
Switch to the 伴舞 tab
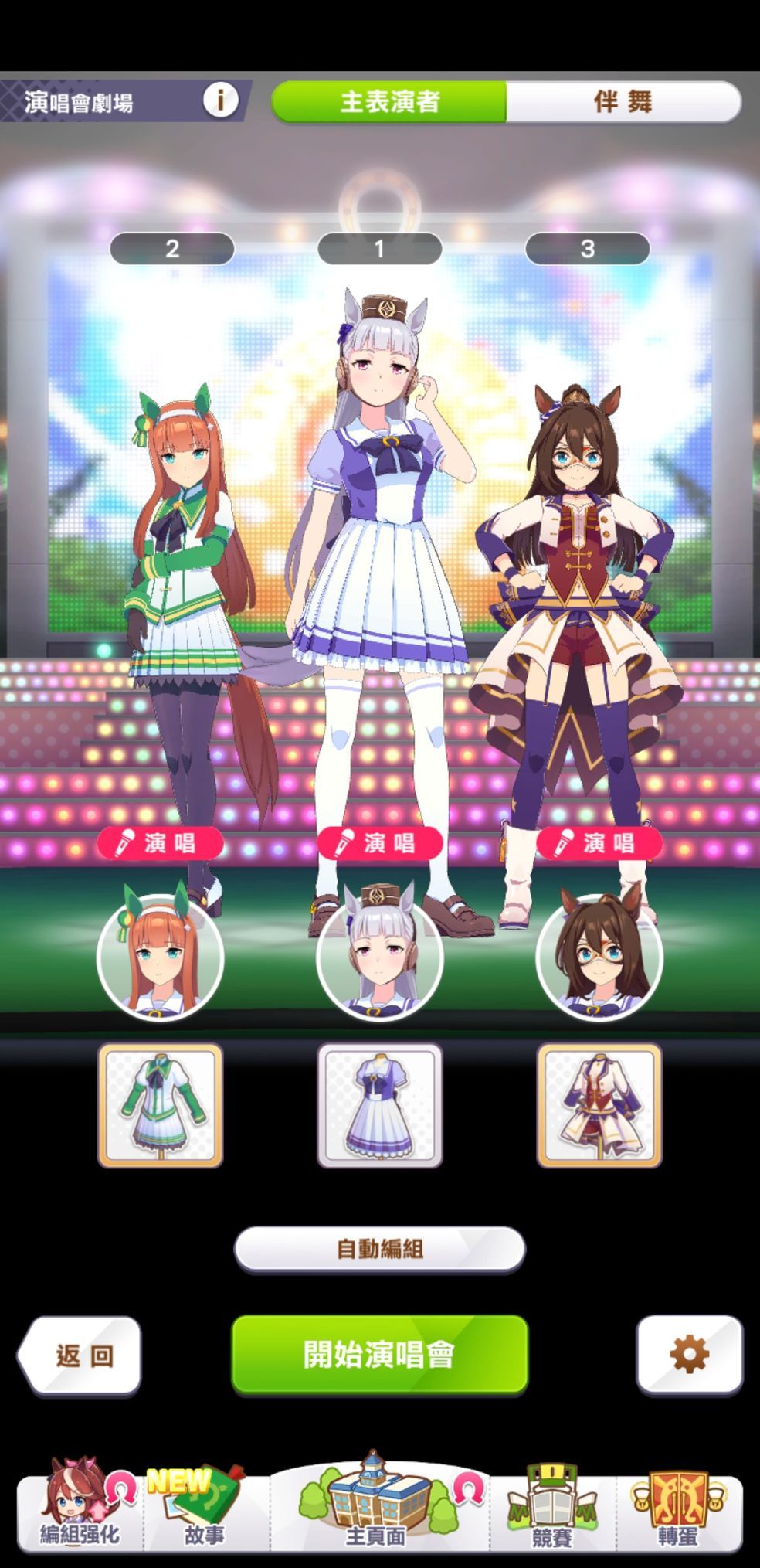click(623, 101)
